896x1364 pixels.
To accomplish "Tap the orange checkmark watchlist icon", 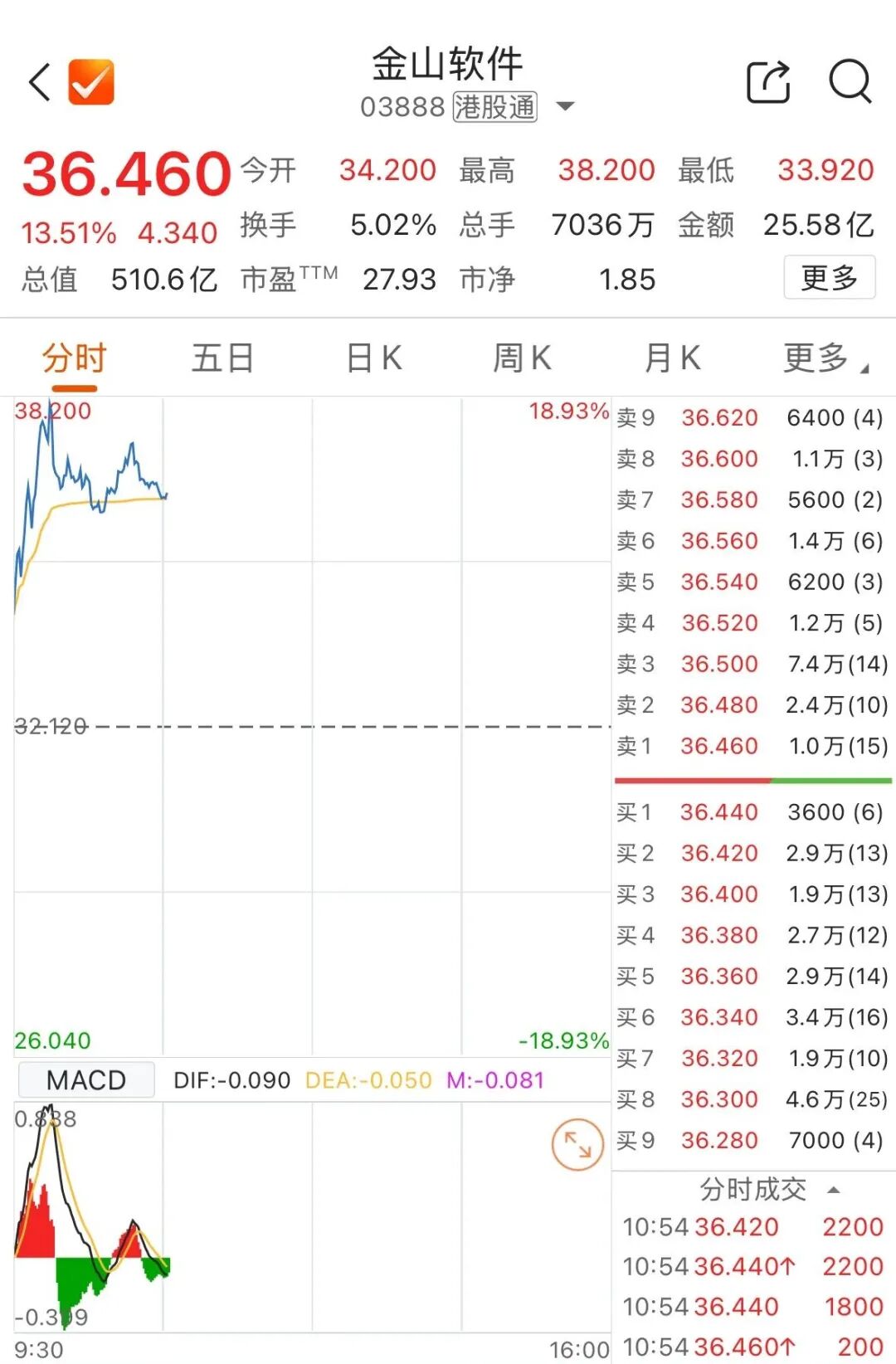I will click(90, 82).
